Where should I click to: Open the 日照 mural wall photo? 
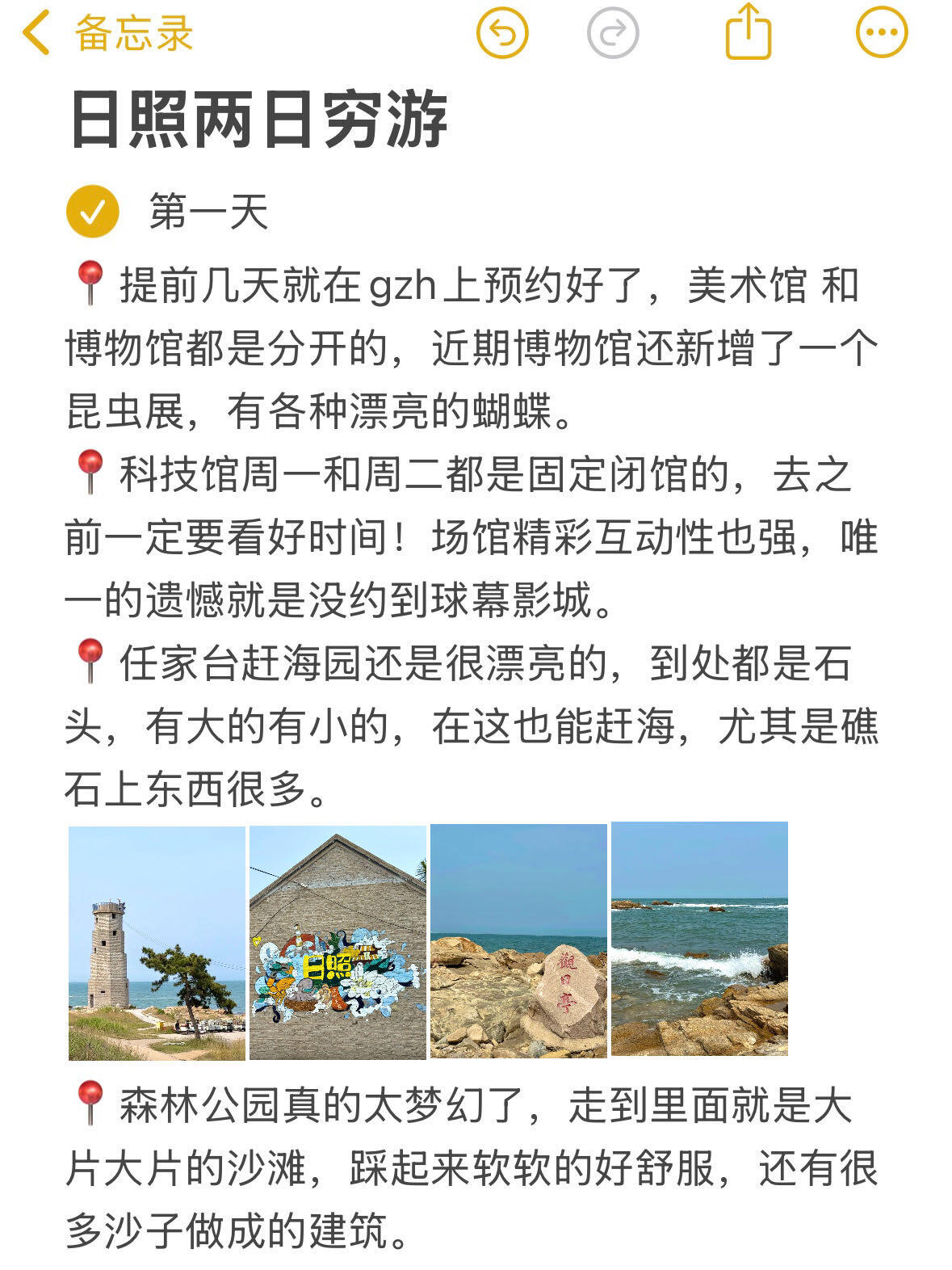coord(338,943)
